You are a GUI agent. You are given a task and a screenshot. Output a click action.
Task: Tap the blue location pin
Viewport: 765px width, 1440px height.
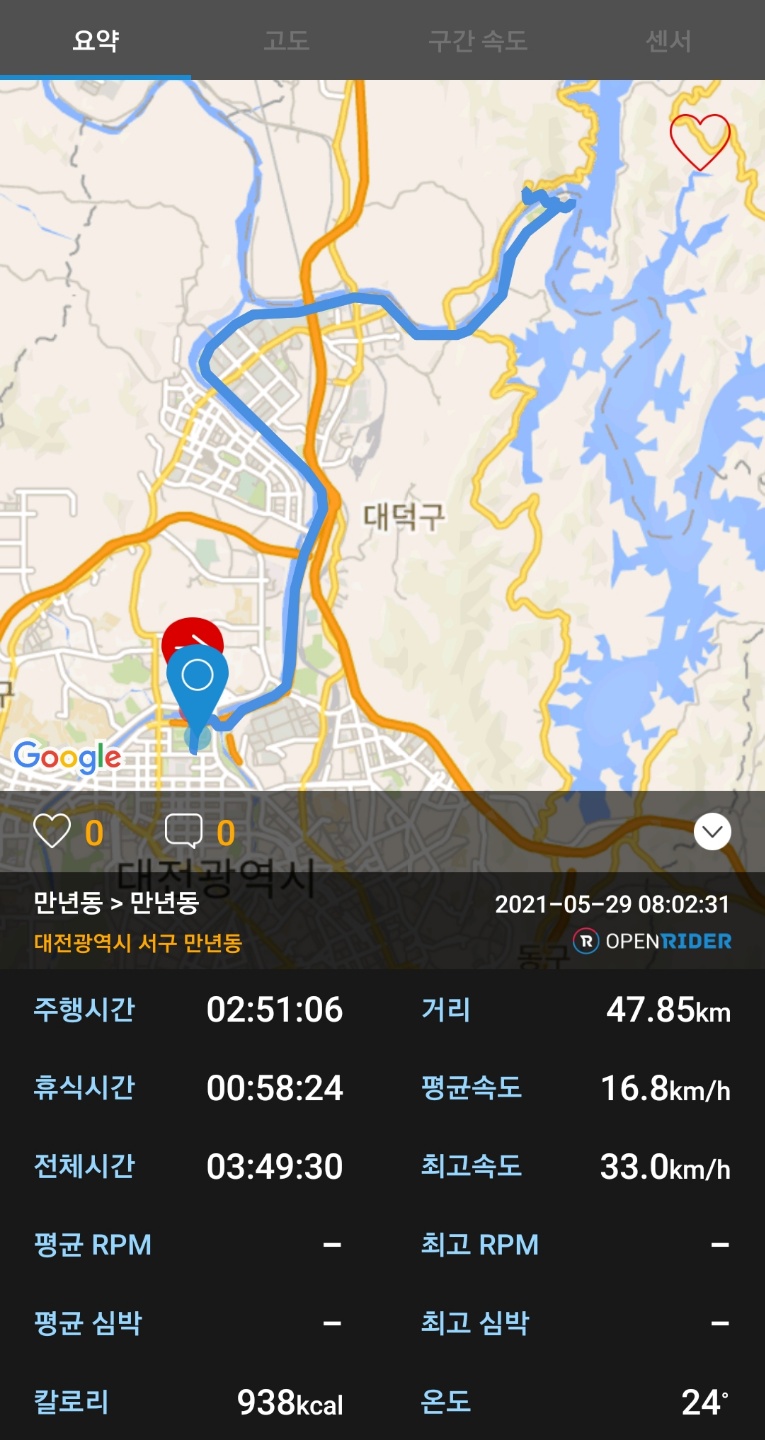click(198, 682)
